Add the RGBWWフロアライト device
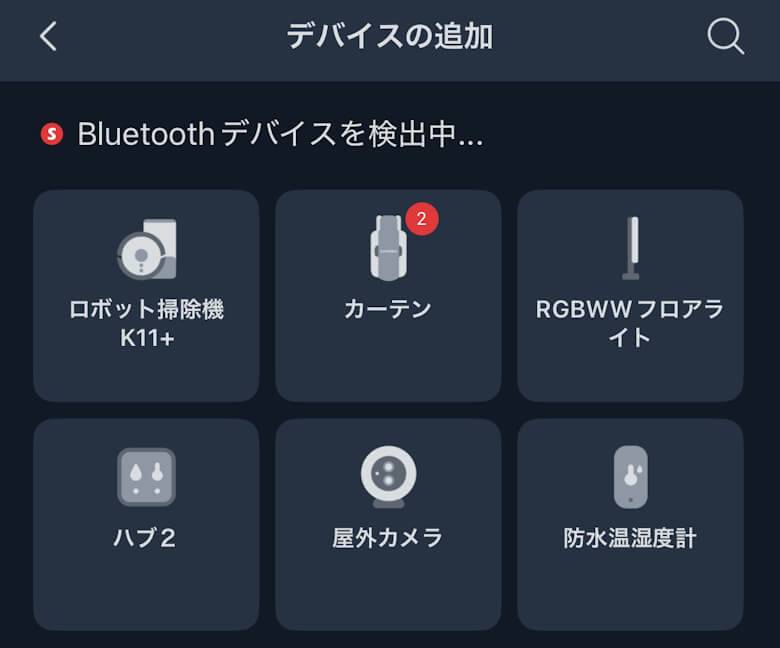 click(630, 295)
